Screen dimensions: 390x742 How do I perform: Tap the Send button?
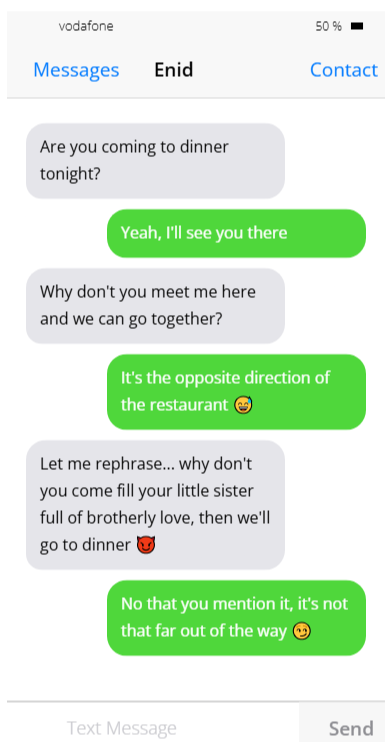351,728
